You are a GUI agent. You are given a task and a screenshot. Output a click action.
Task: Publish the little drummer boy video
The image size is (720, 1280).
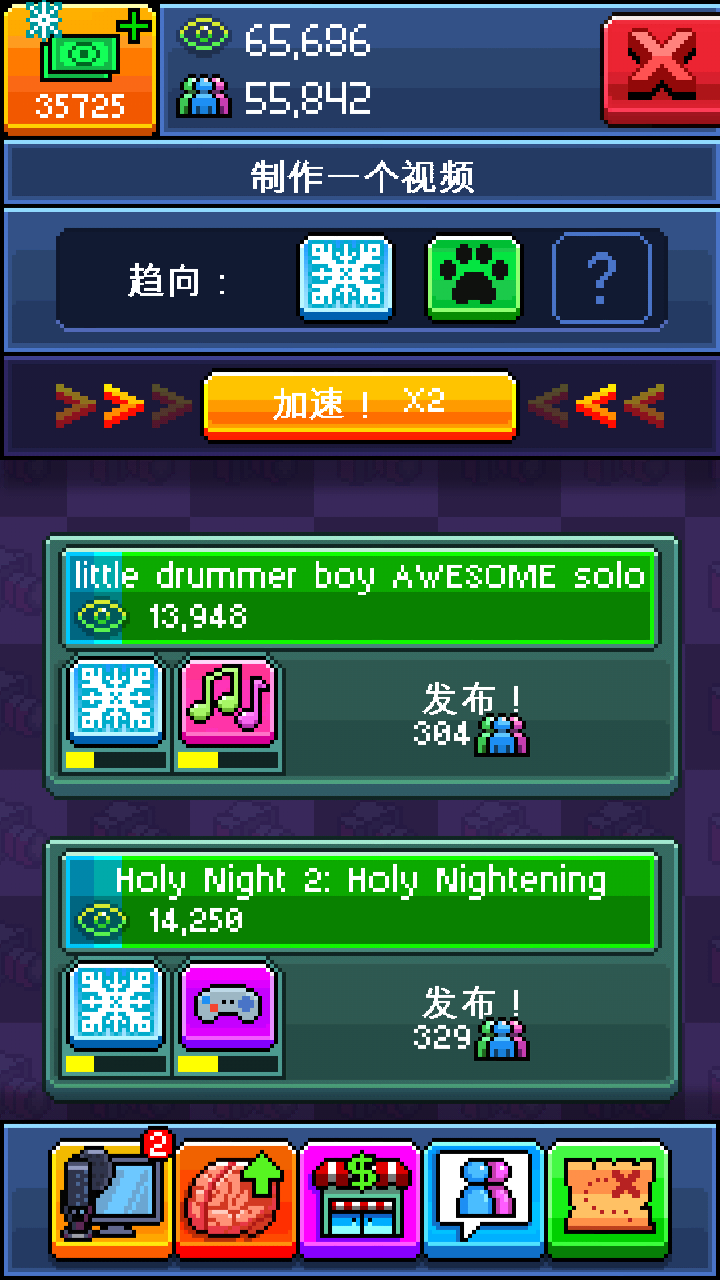[x=472, y=717]
